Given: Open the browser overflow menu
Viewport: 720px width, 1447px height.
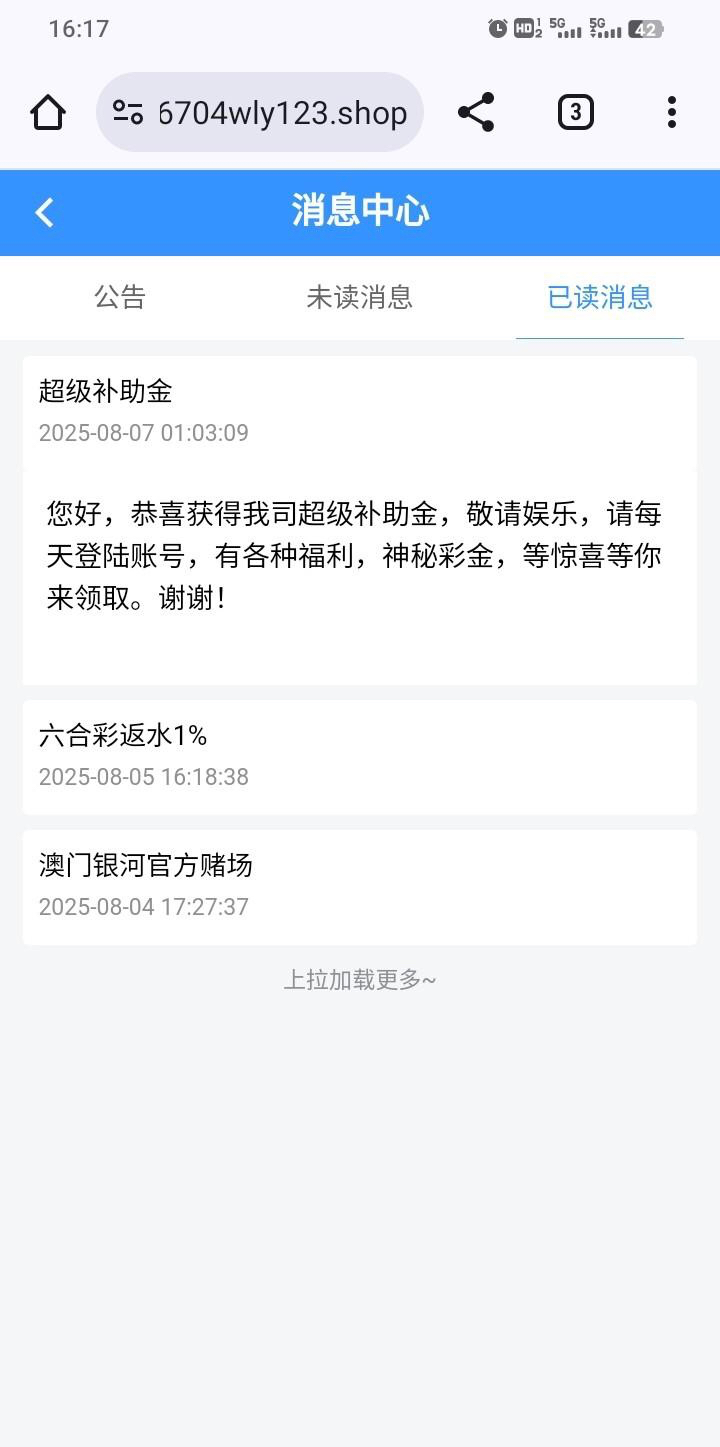Looking at the screenshot, I should pos(672,112).
